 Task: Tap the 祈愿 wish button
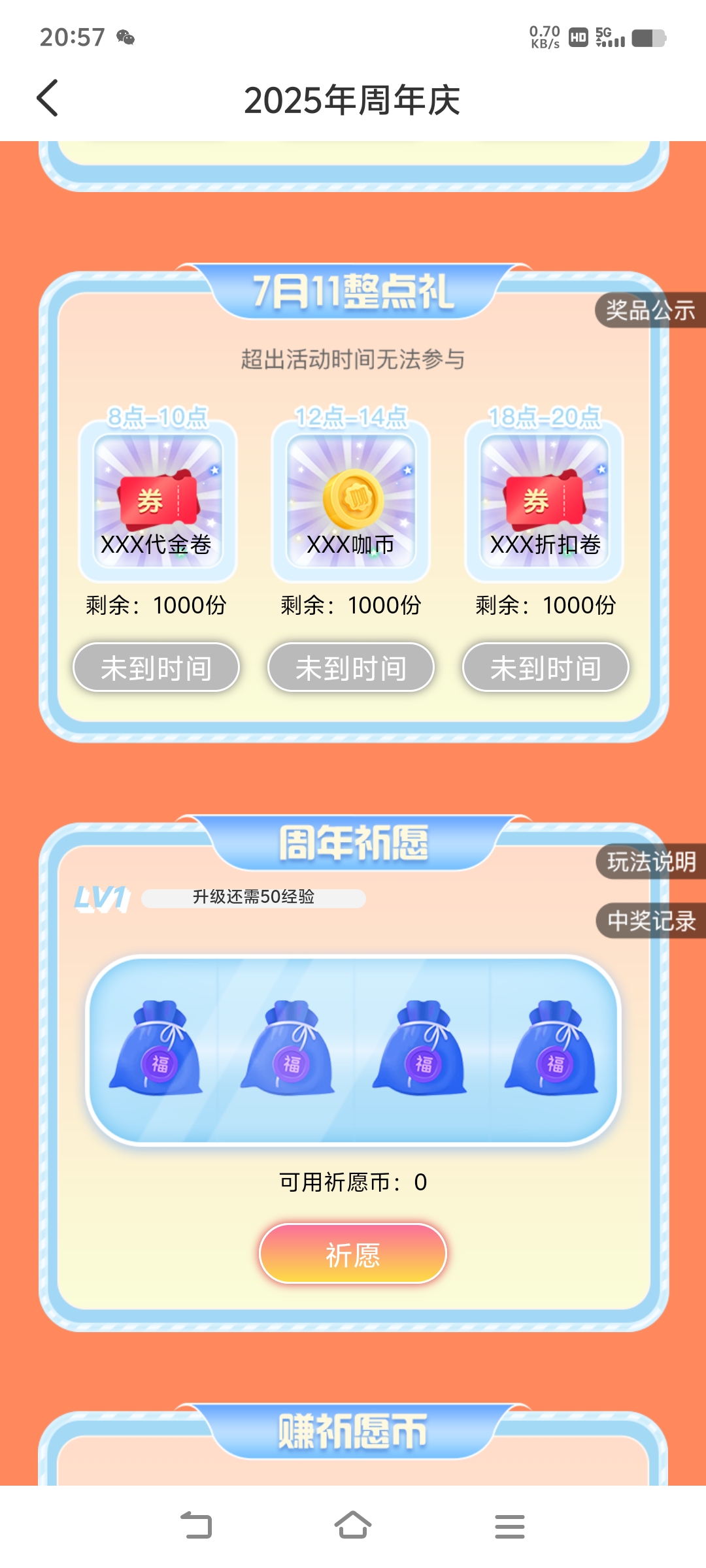tap(353, 1254)
